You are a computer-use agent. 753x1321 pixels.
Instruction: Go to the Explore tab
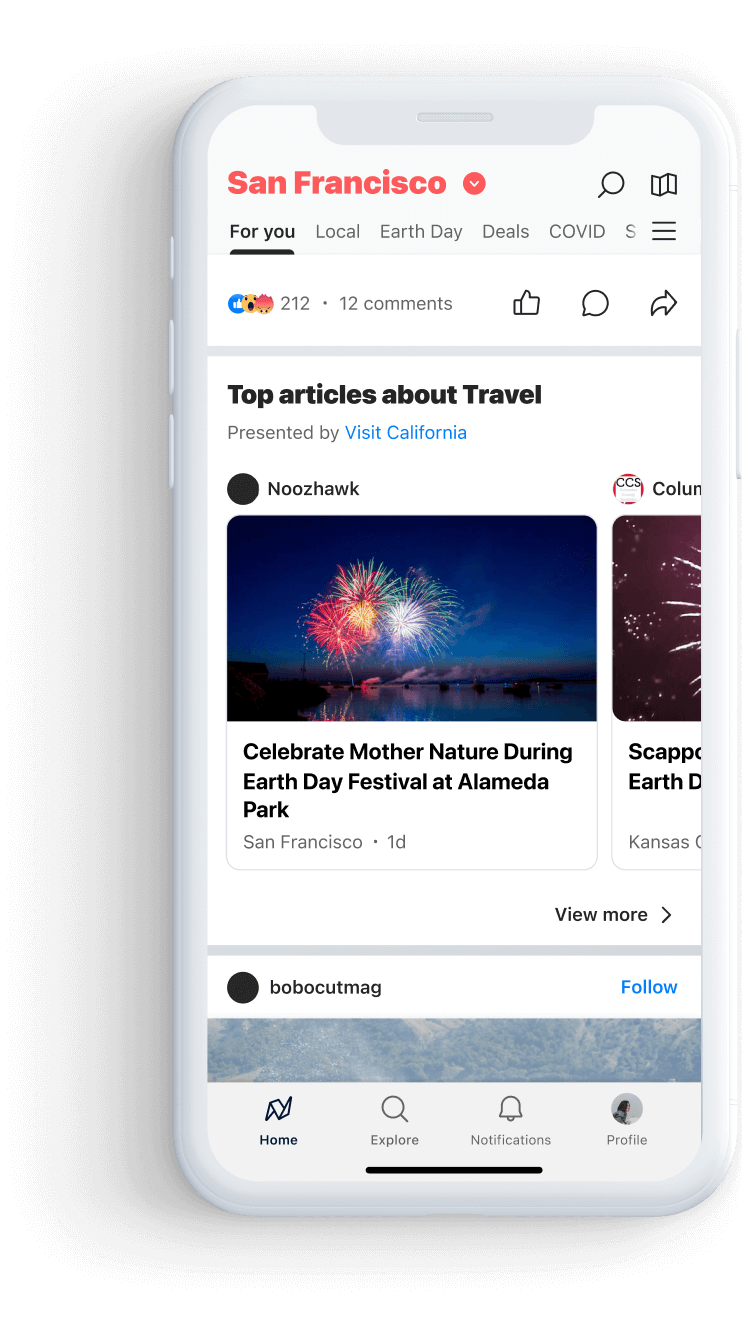(x=394, y=1120)
